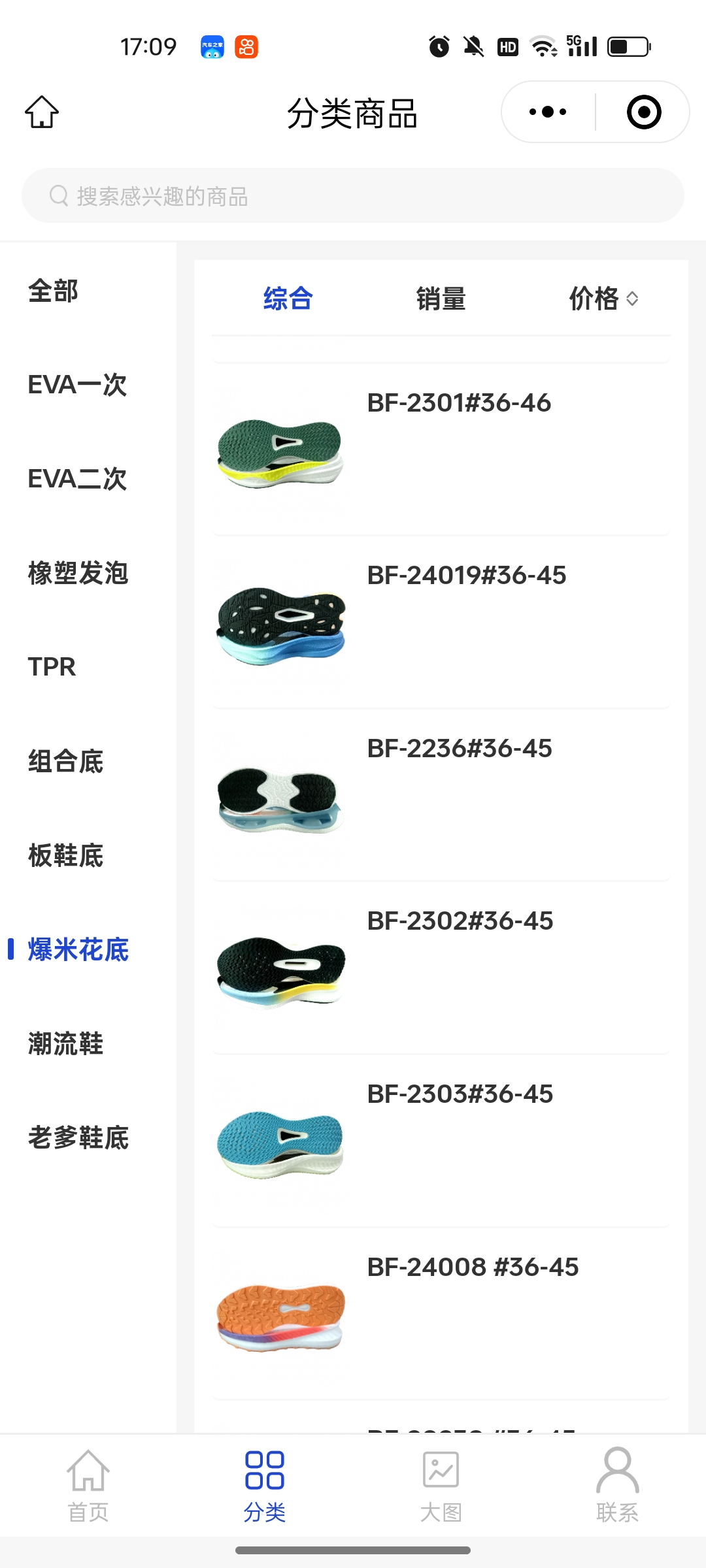This screenshot has height=1568, width=706.
Task: Open the EVA一次 category
Action: click(x=77, y=385)
